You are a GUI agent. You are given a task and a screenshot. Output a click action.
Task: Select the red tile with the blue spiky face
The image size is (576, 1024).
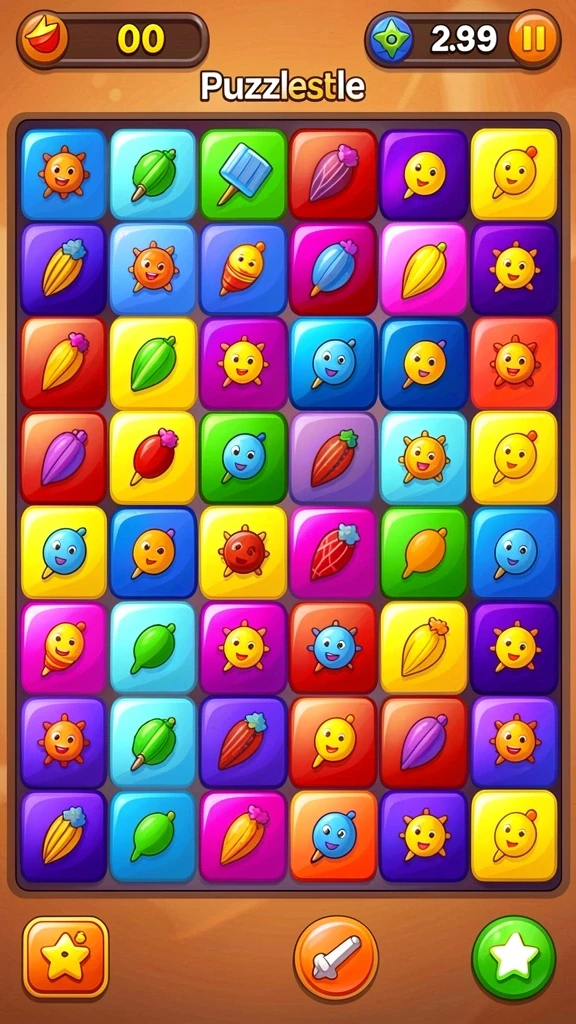point(334,647)
